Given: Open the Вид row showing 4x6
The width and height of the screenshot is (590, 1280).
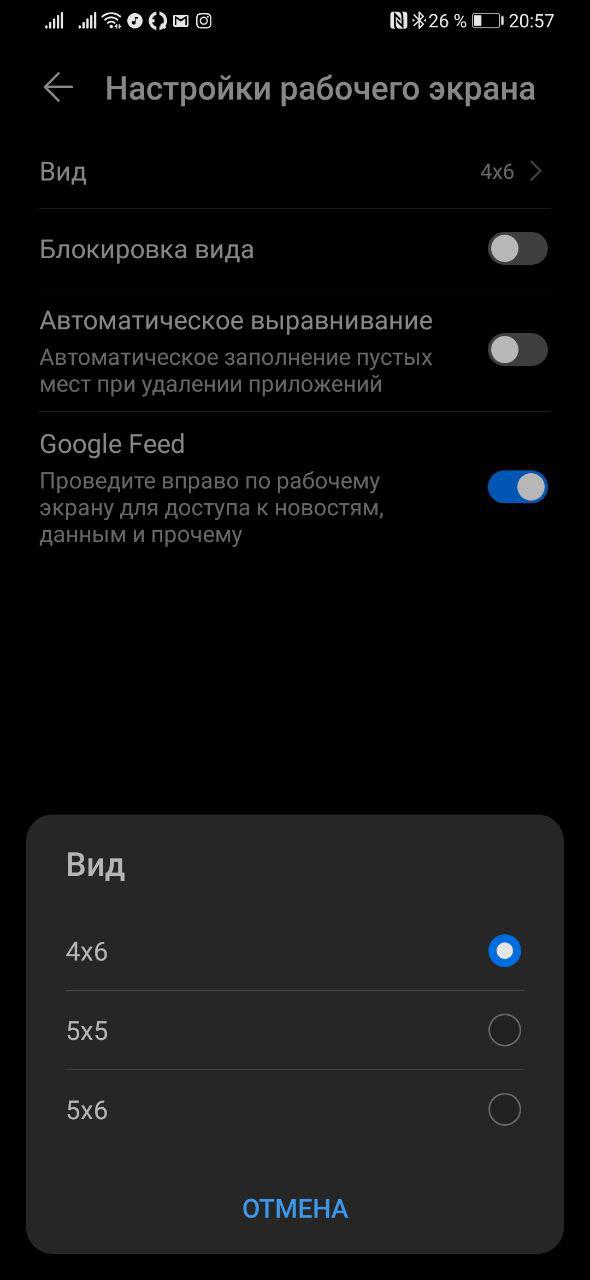Looking at the screenshot, I should point(295,171).
